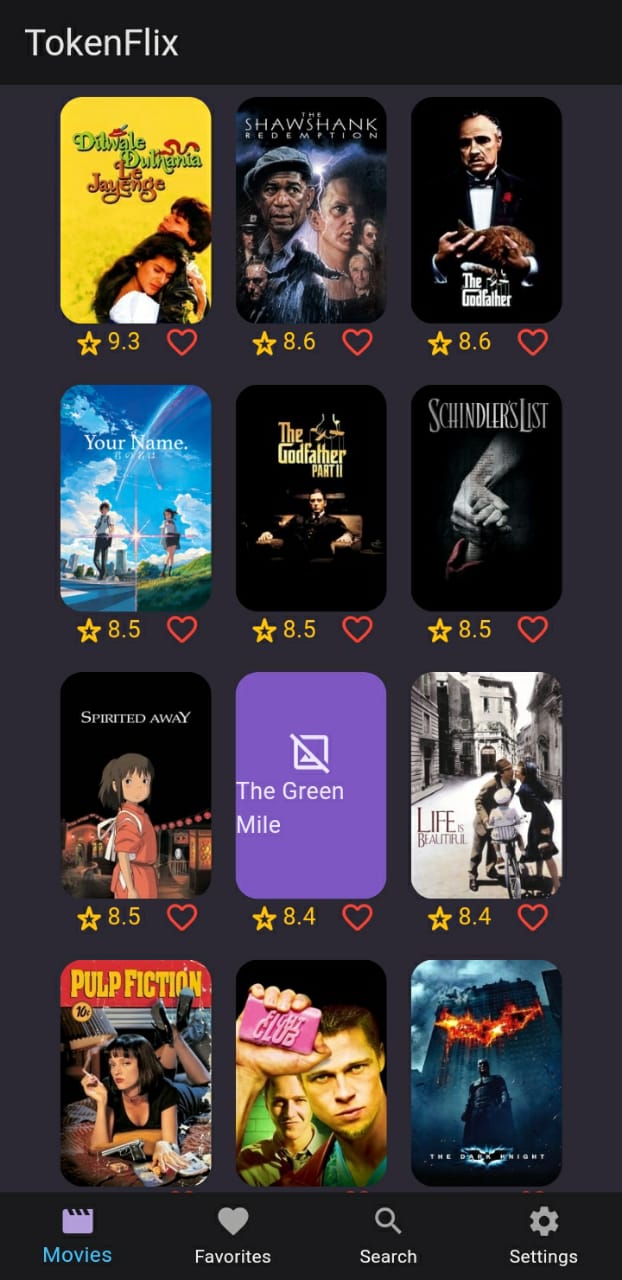This screenshot has height=1280, width=622.
Task: Tap the heart under The Green Mile
Action: pyautogui.click(x=357, y=917)
